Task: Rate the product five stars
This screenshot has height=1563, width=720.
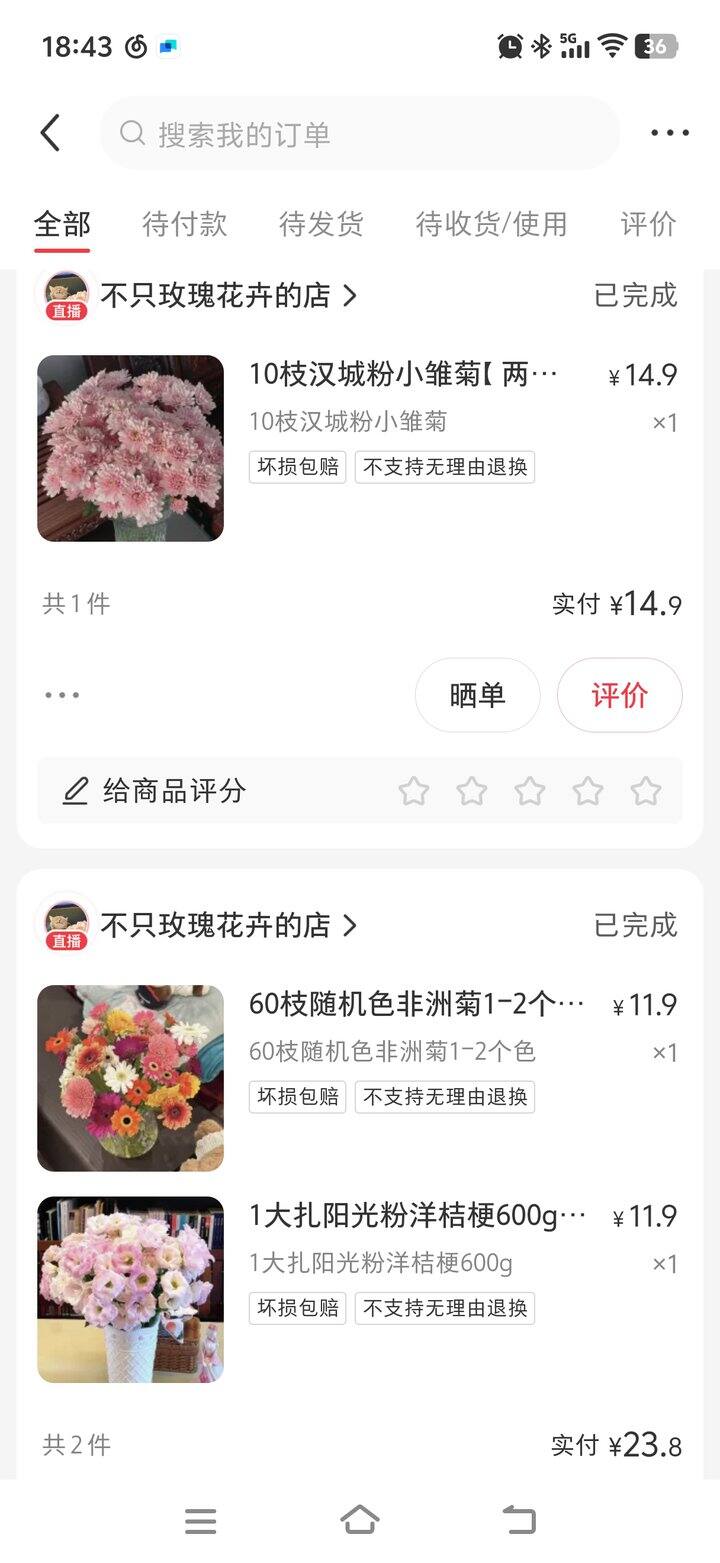Action: pyautogui.click(x=646, y=791)
